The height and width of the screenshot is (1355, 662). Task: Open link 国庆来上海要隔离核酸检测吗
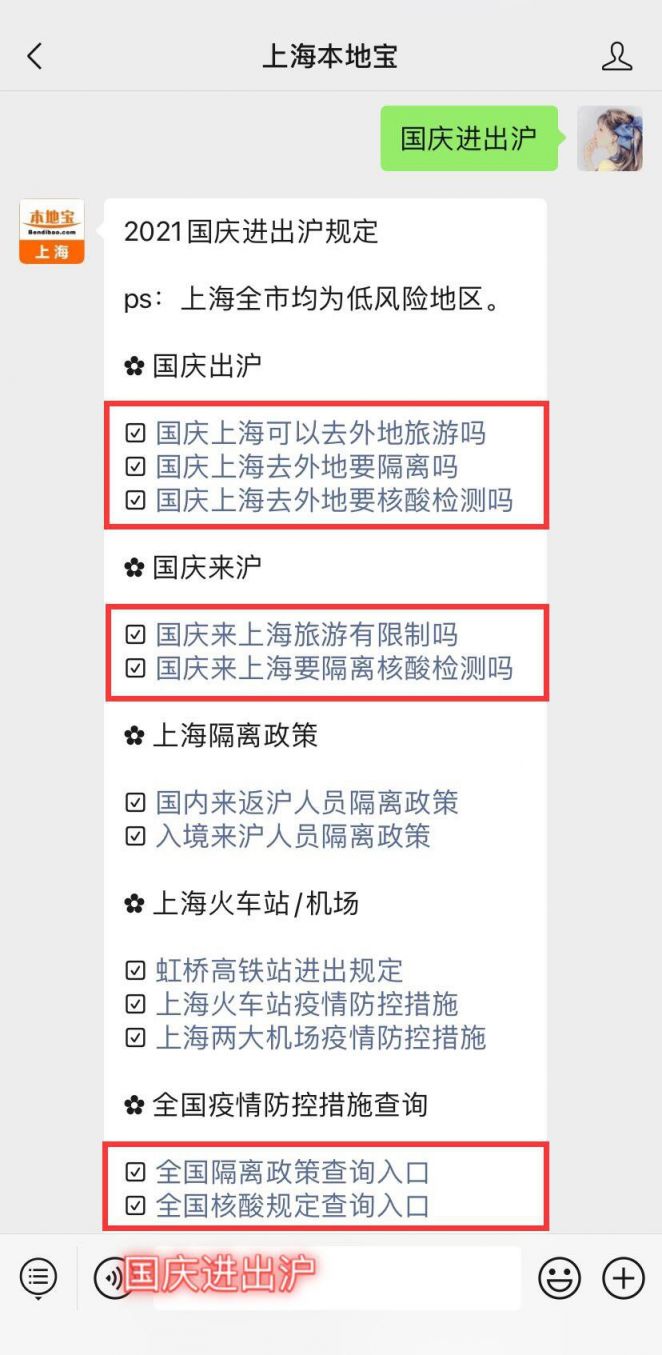(x=334, y=667)
